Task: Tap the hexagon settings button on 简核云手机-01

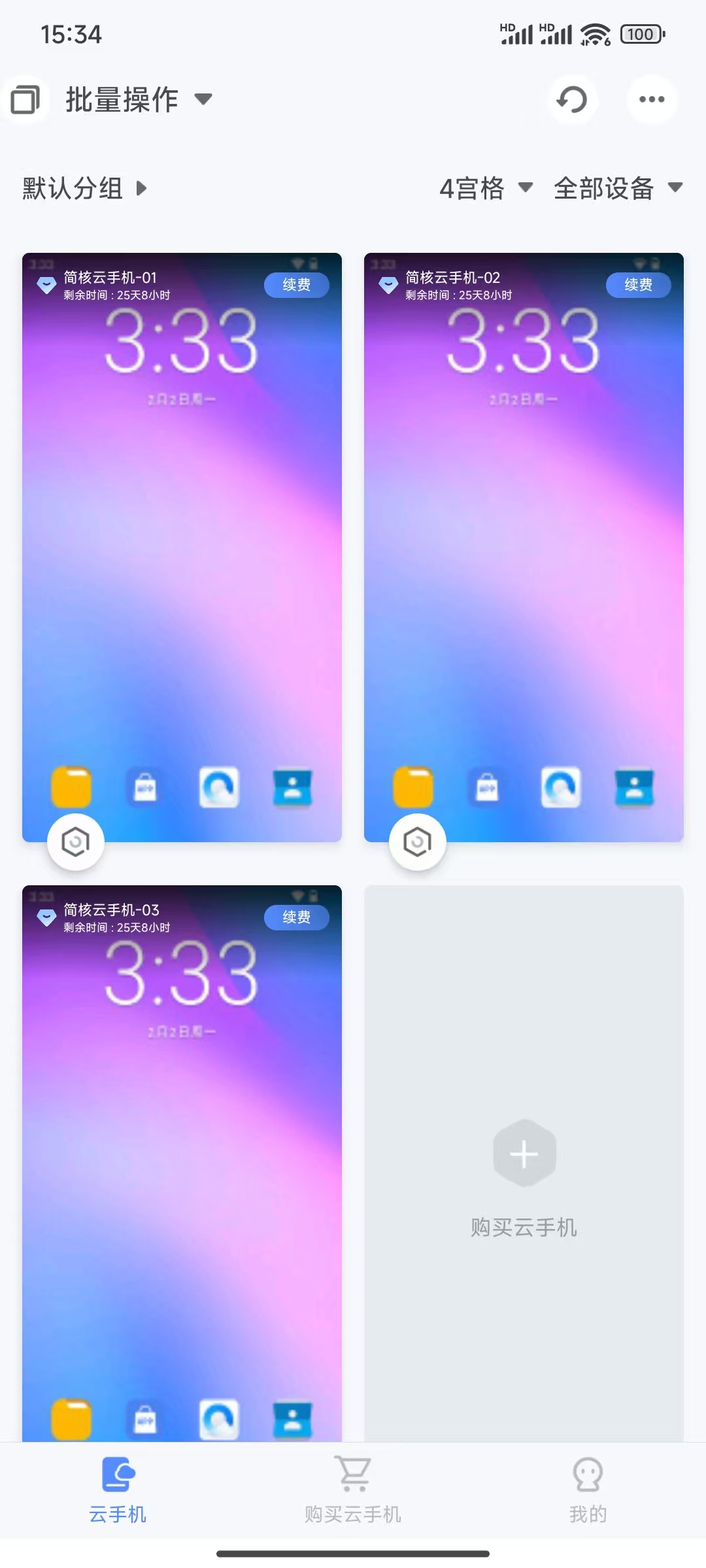Action: (76, 842)
